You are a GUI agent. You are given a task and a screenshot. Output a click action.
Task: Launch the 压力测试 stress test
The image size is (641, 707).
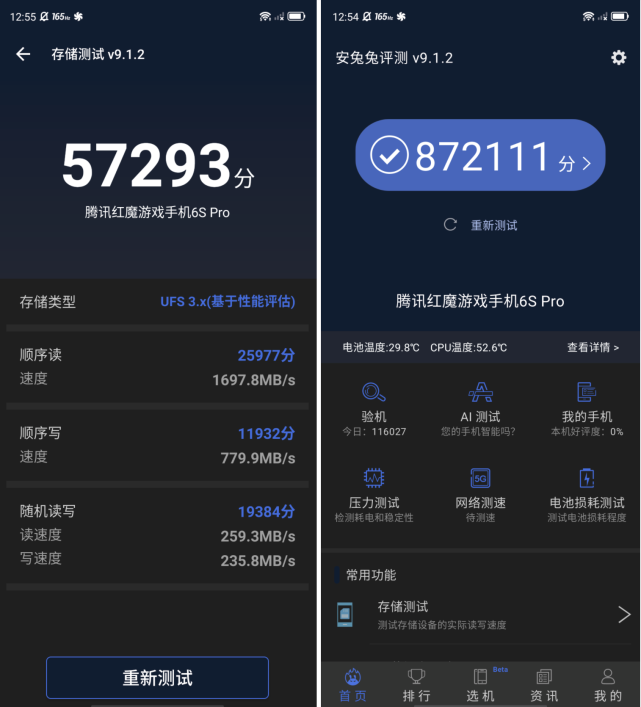[x=374, y=490]
